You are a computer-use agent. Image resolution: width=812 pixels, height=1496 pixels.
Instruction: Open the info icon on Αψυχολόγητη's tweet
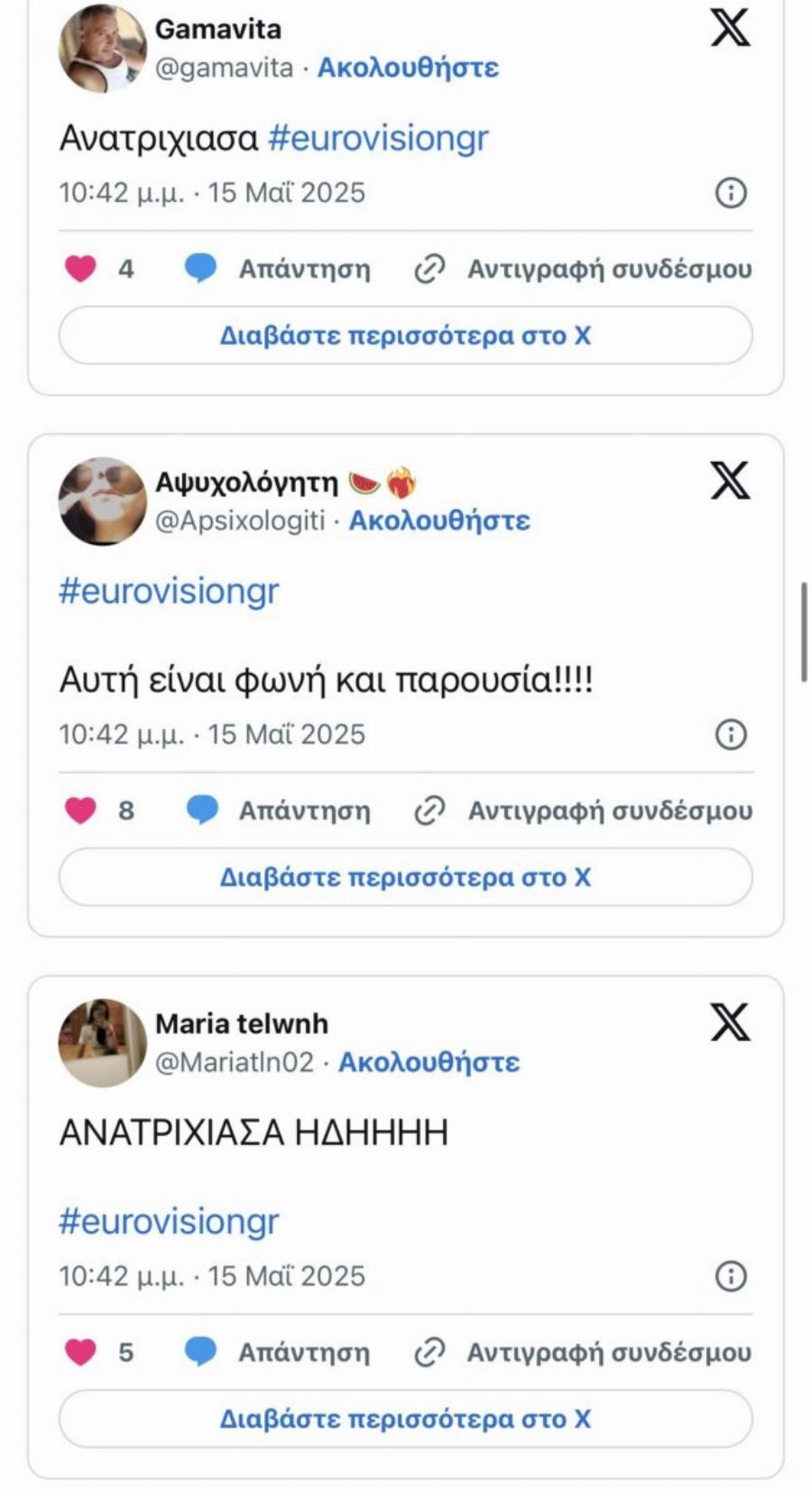coord(729,732)
